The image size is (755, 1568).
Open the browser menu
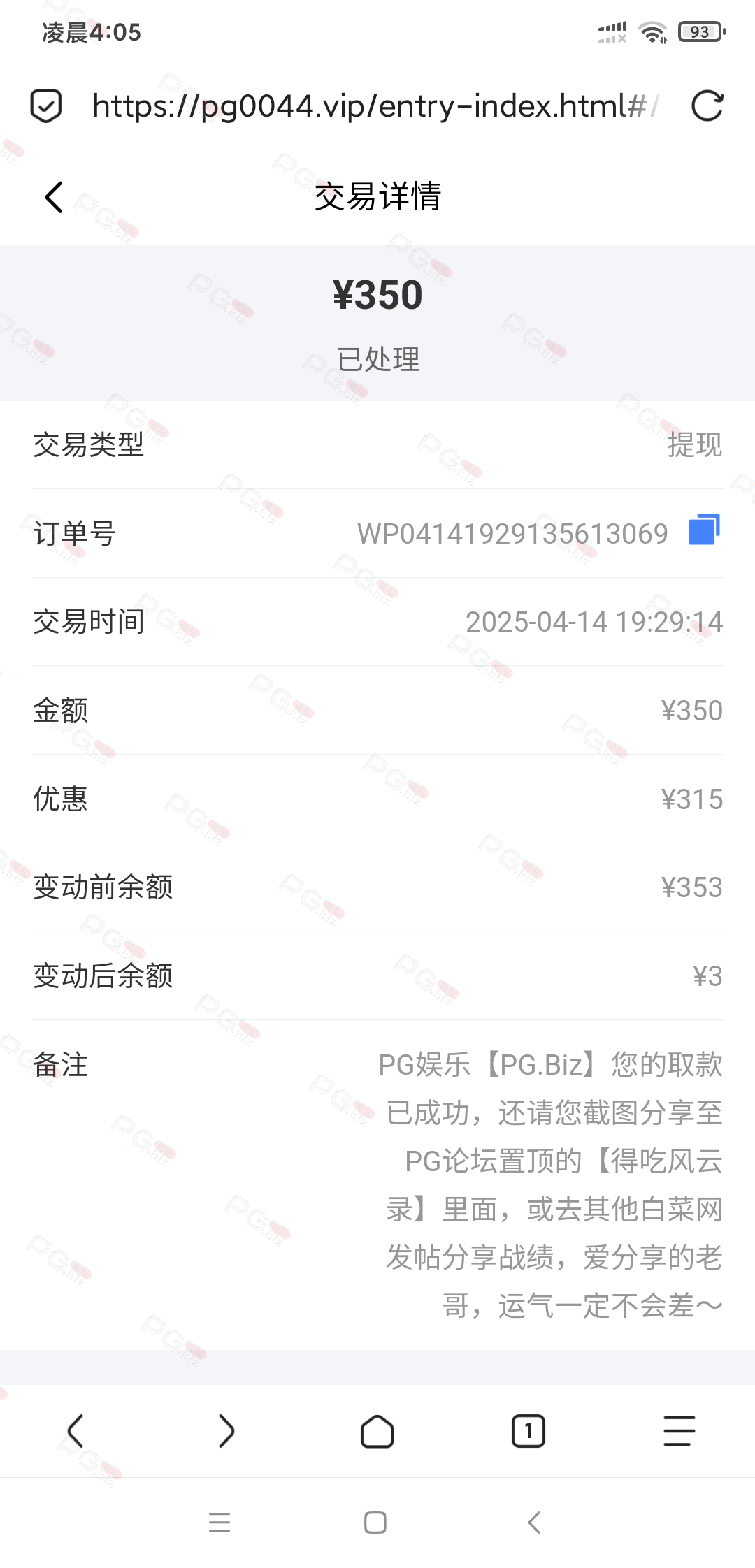coord(679,1431)
